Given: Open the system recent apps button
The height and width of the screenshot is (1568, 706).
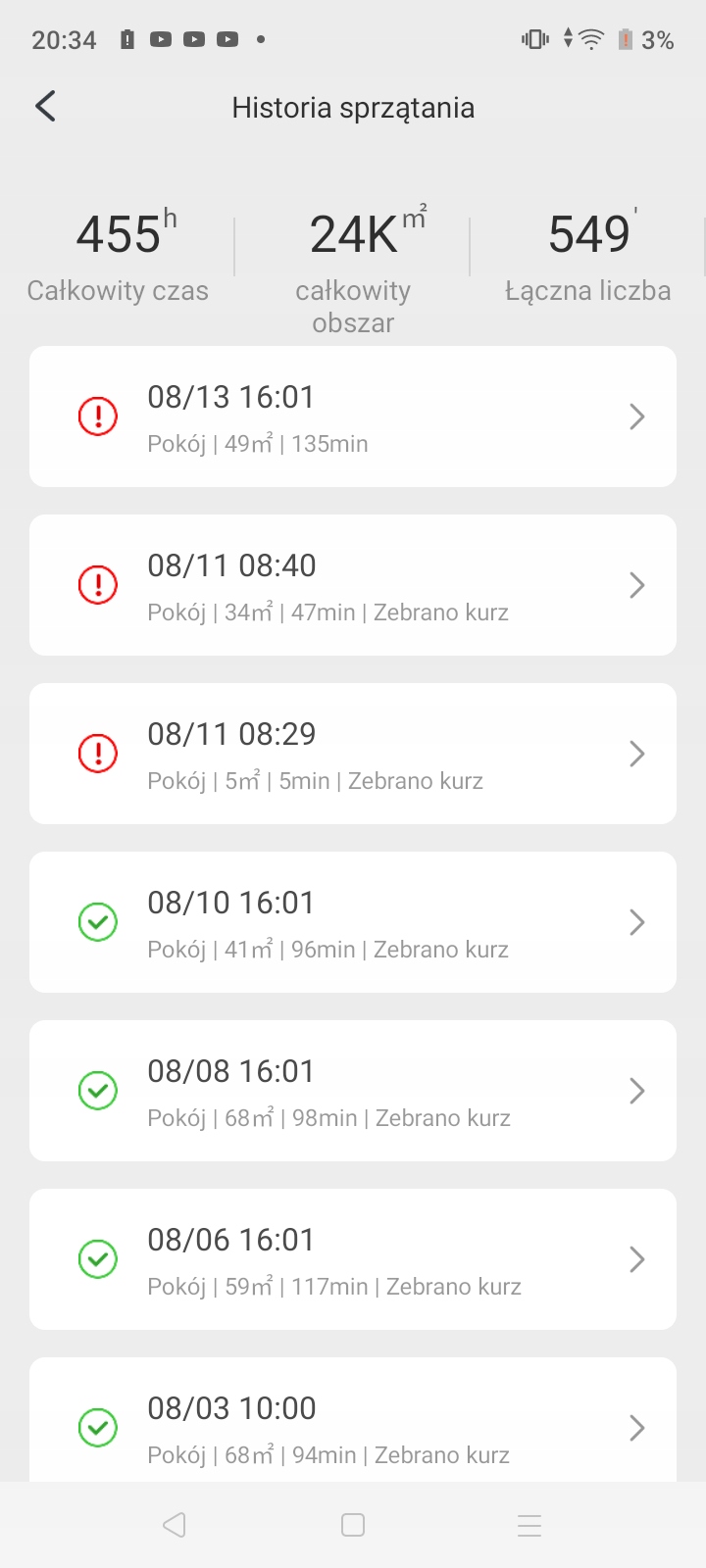Looking at the screenshot, I should click(x=529, y=1525).
